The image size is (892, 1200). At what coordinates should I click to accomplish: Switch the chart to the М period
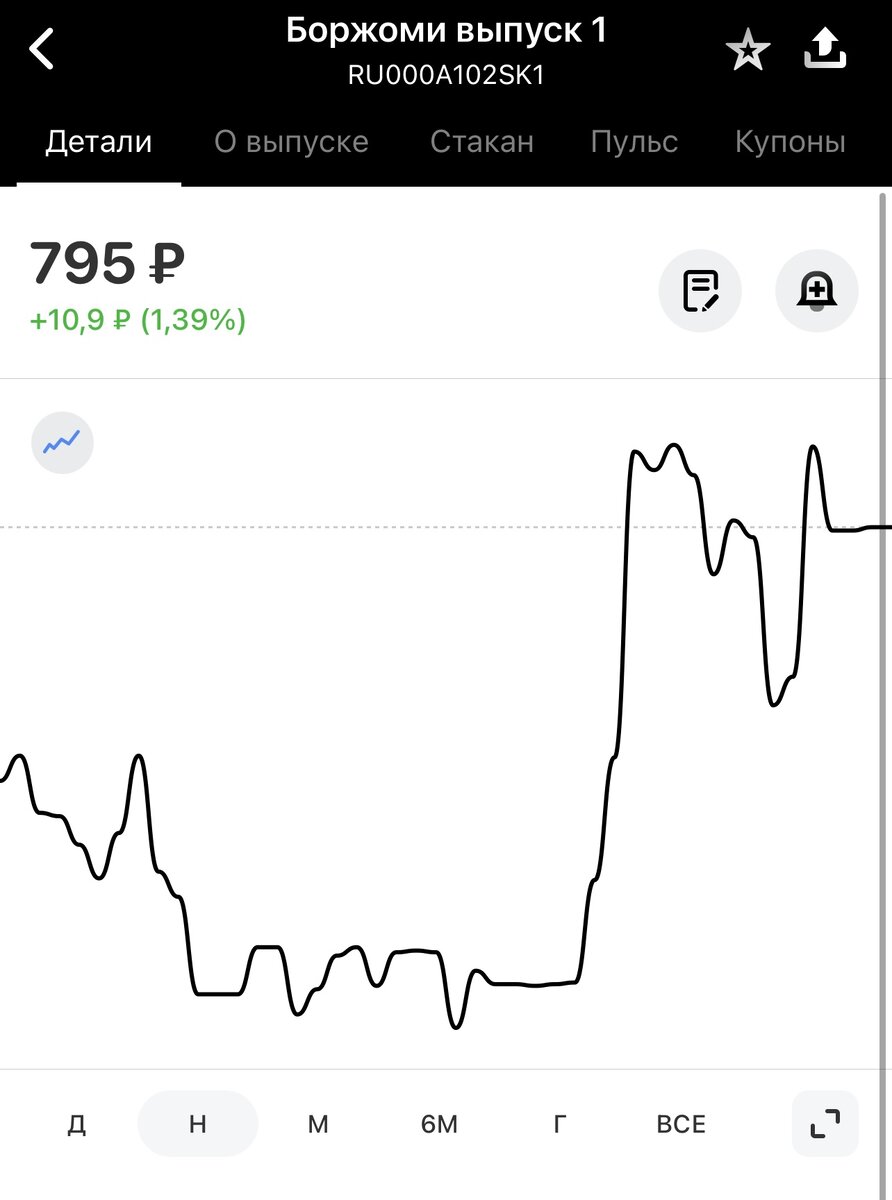[x=318, y=1124]
